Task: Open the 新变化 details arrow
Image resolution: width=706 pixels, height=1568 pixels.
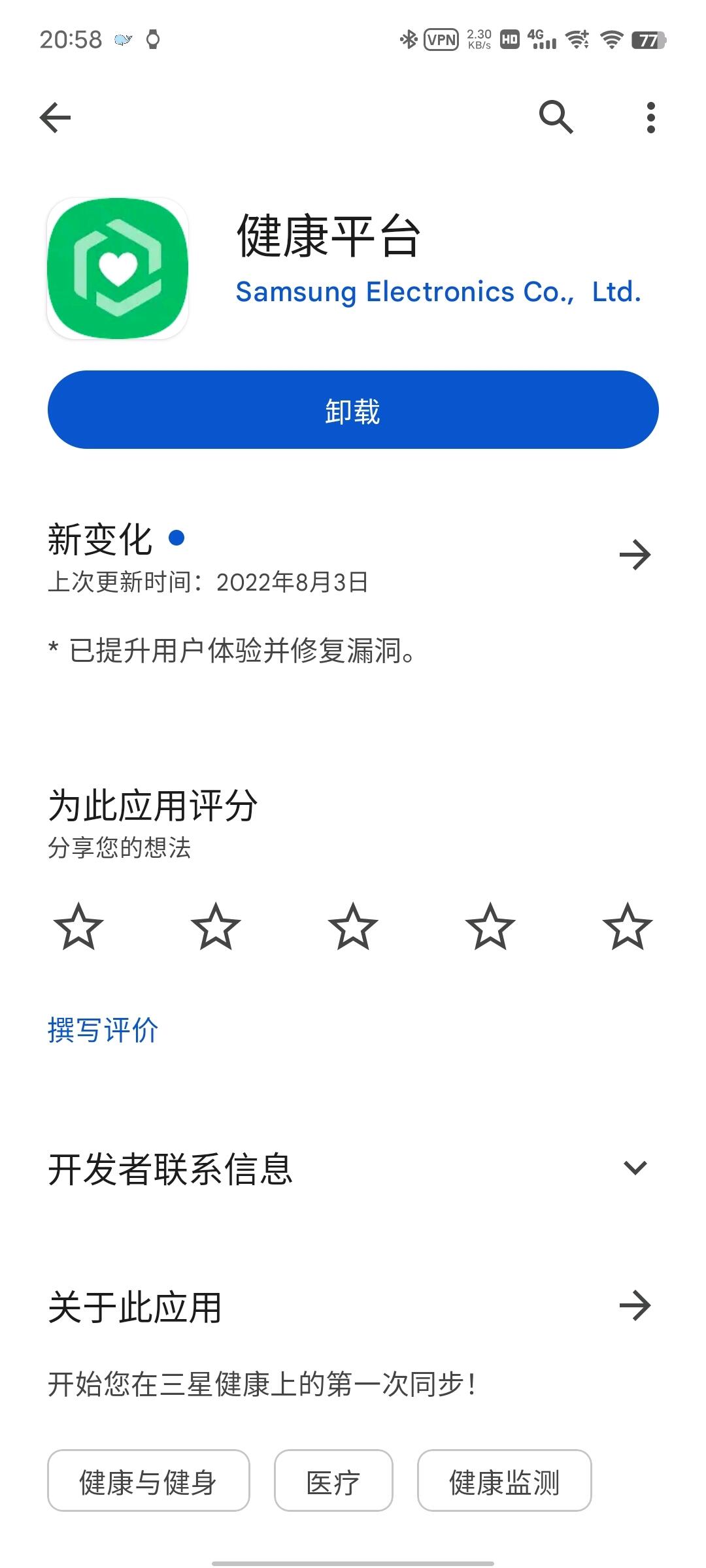Action: tap(635, 555)
